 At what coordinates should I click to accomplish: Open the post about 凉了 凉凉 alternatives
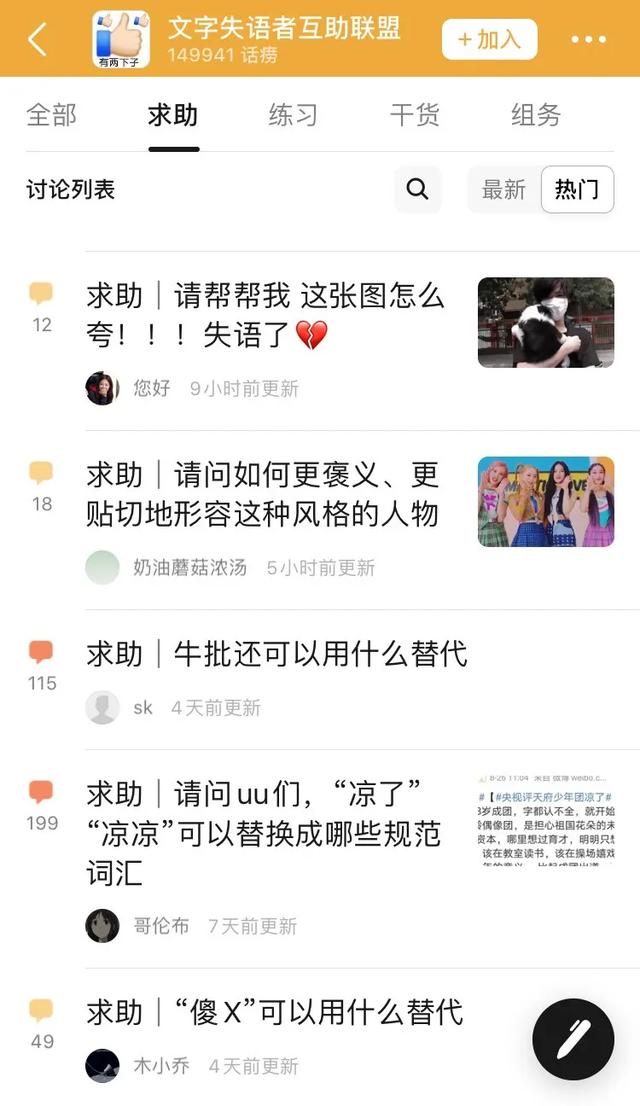pos(263,833)
